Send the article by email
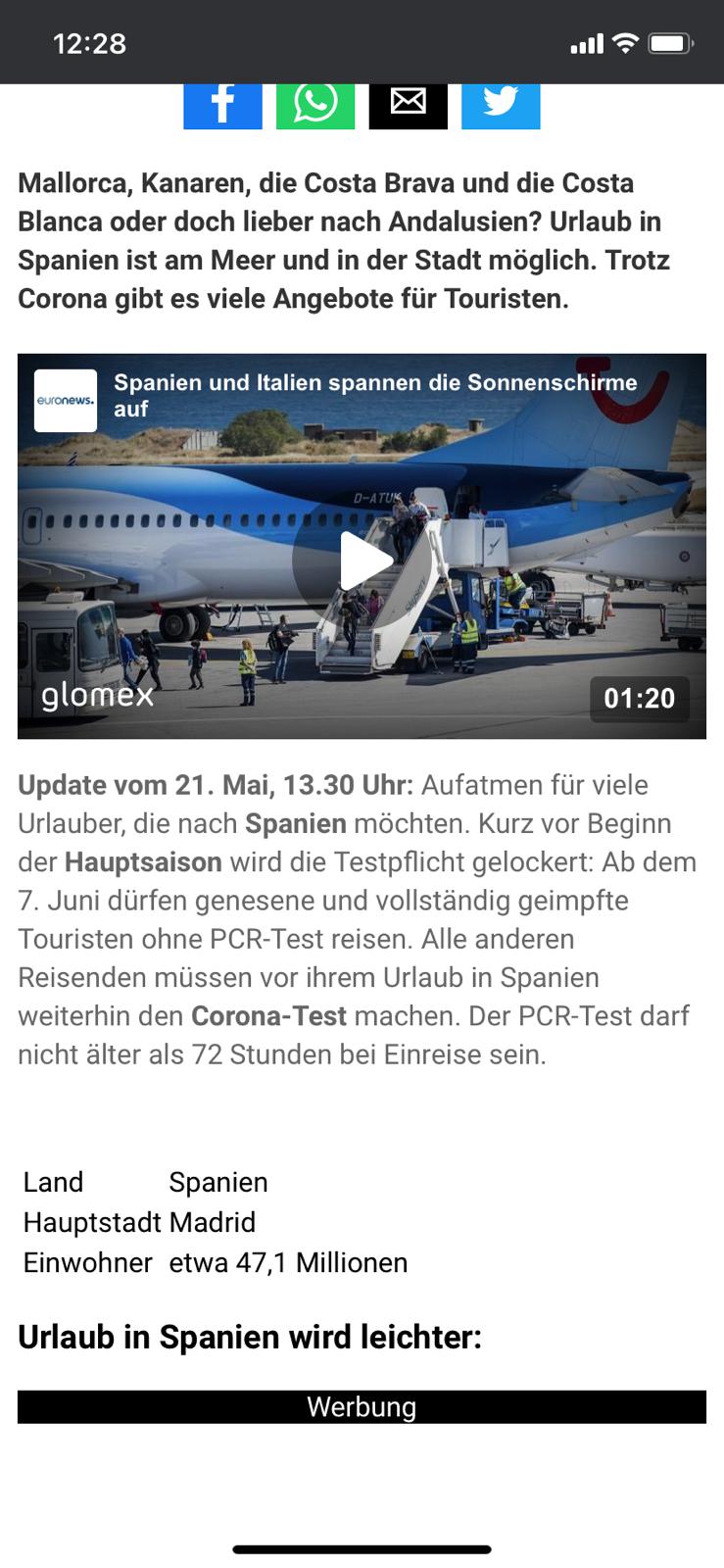The image size is (724, 1568). (x=408, y=105)
